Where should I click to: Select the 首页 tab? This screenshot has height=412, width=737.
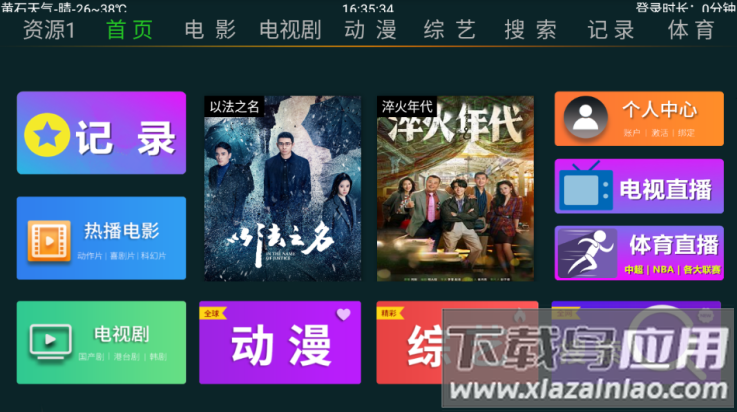click(130, 30)
